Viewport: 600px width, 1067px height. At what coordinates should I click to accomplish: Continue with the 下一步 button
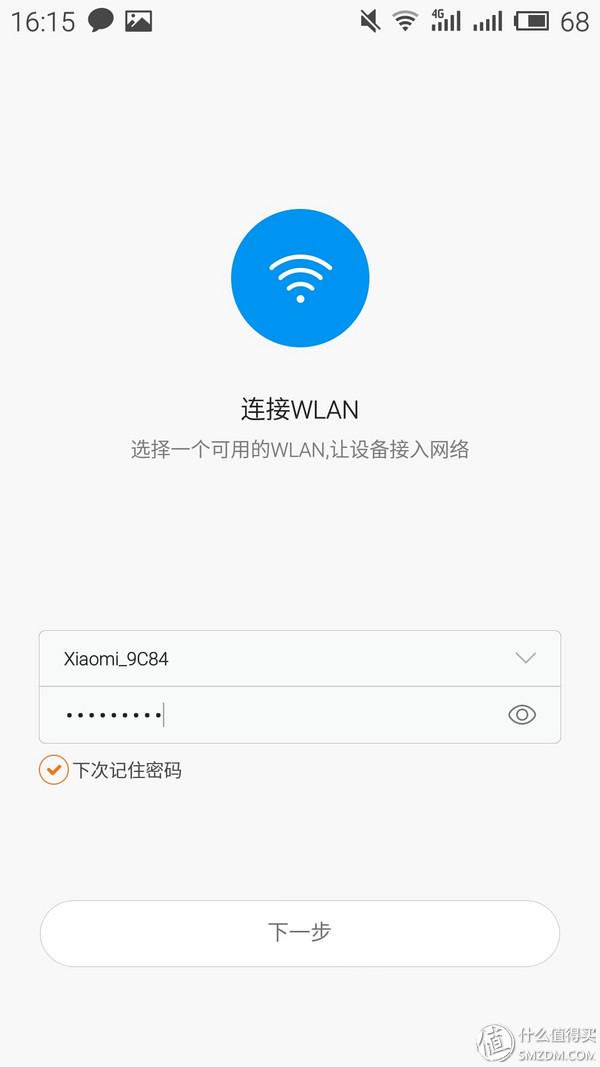299,933
